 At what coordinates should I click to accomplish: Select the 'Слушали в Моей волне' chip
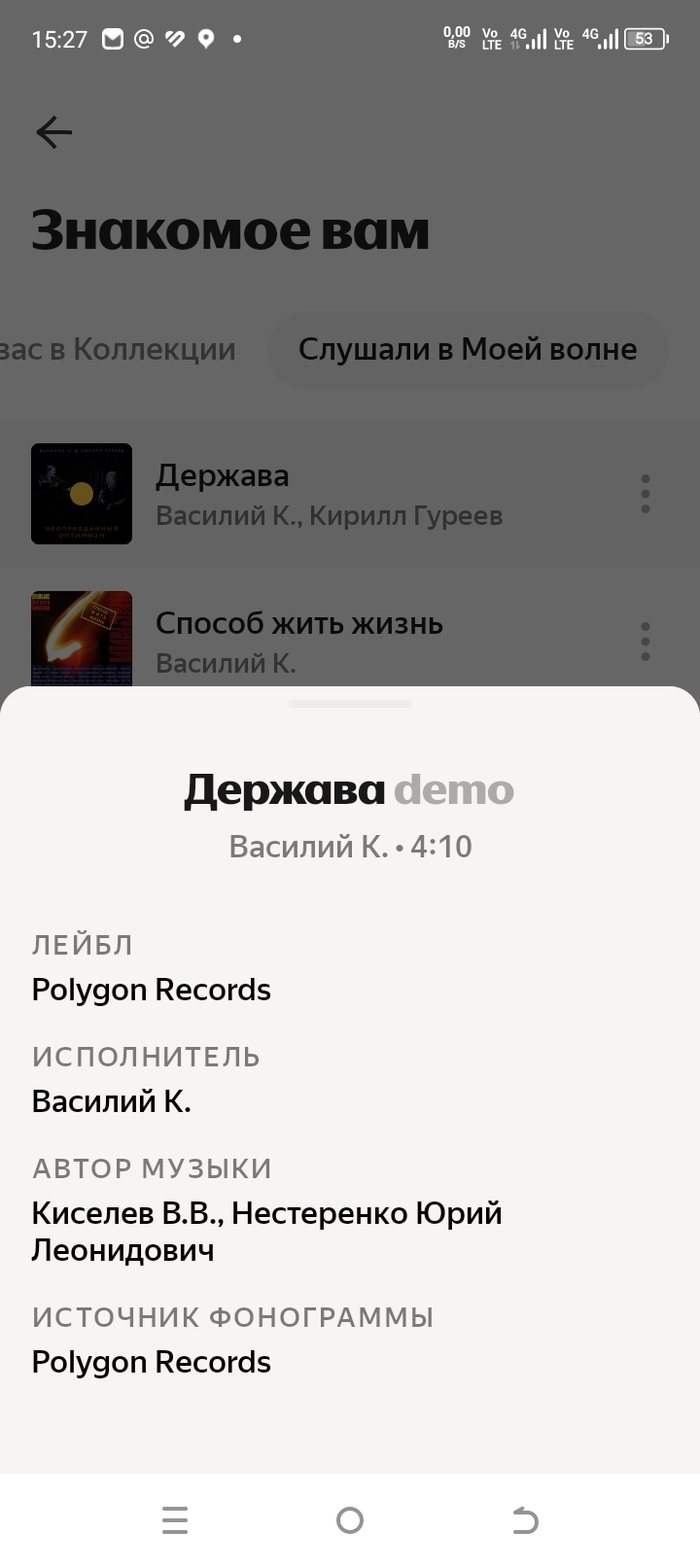467,349
